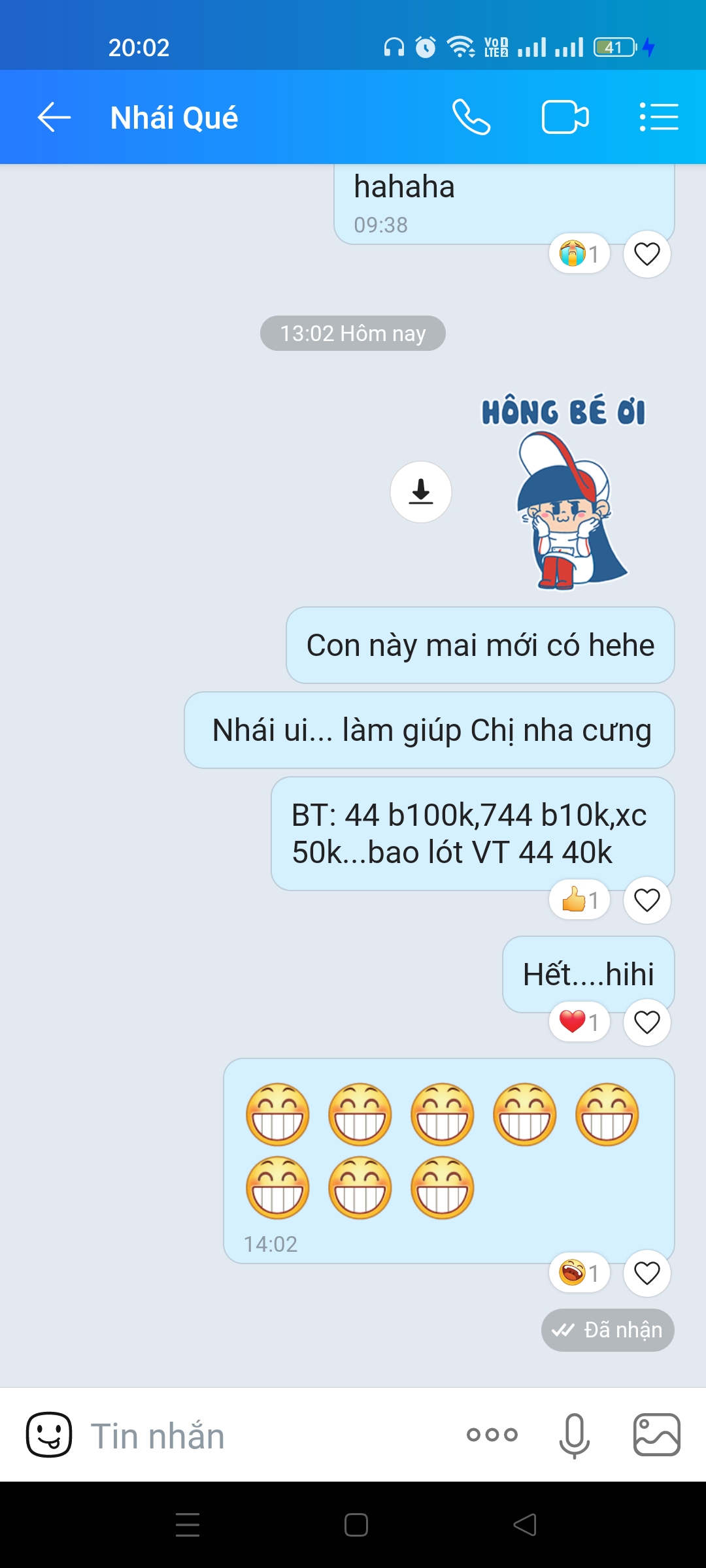View laughing reaction on emojis message

[x=579, y=1273]
